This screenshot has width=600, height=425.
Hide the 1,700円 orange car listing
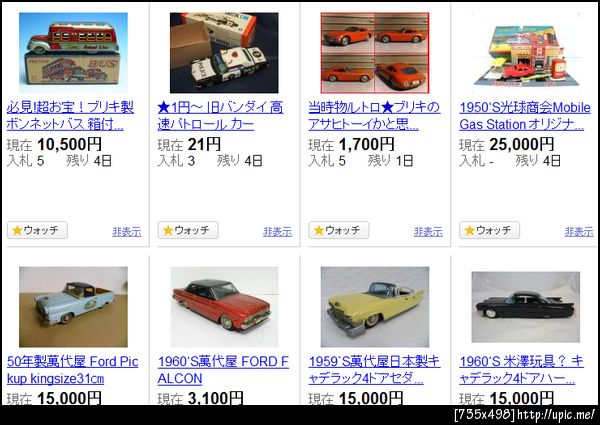click(428, 231)
